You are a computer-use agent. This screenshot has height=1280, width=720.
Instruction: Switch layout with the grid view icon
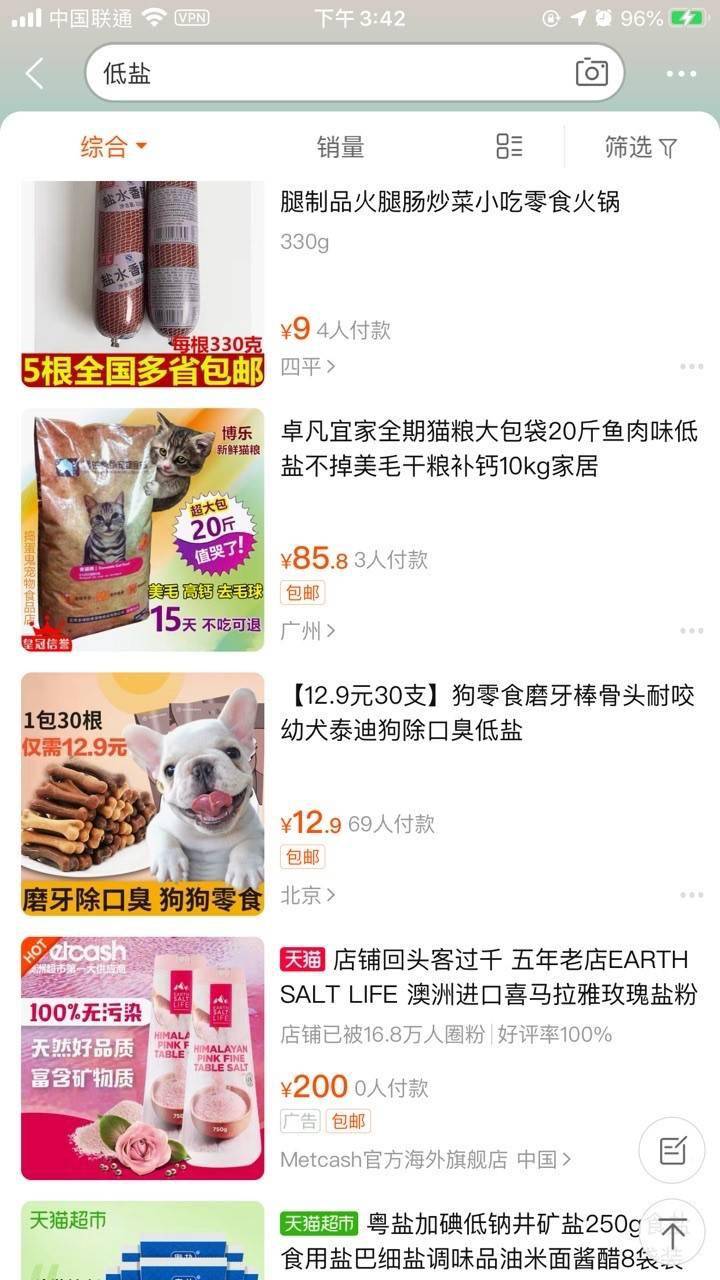point(508,146)
